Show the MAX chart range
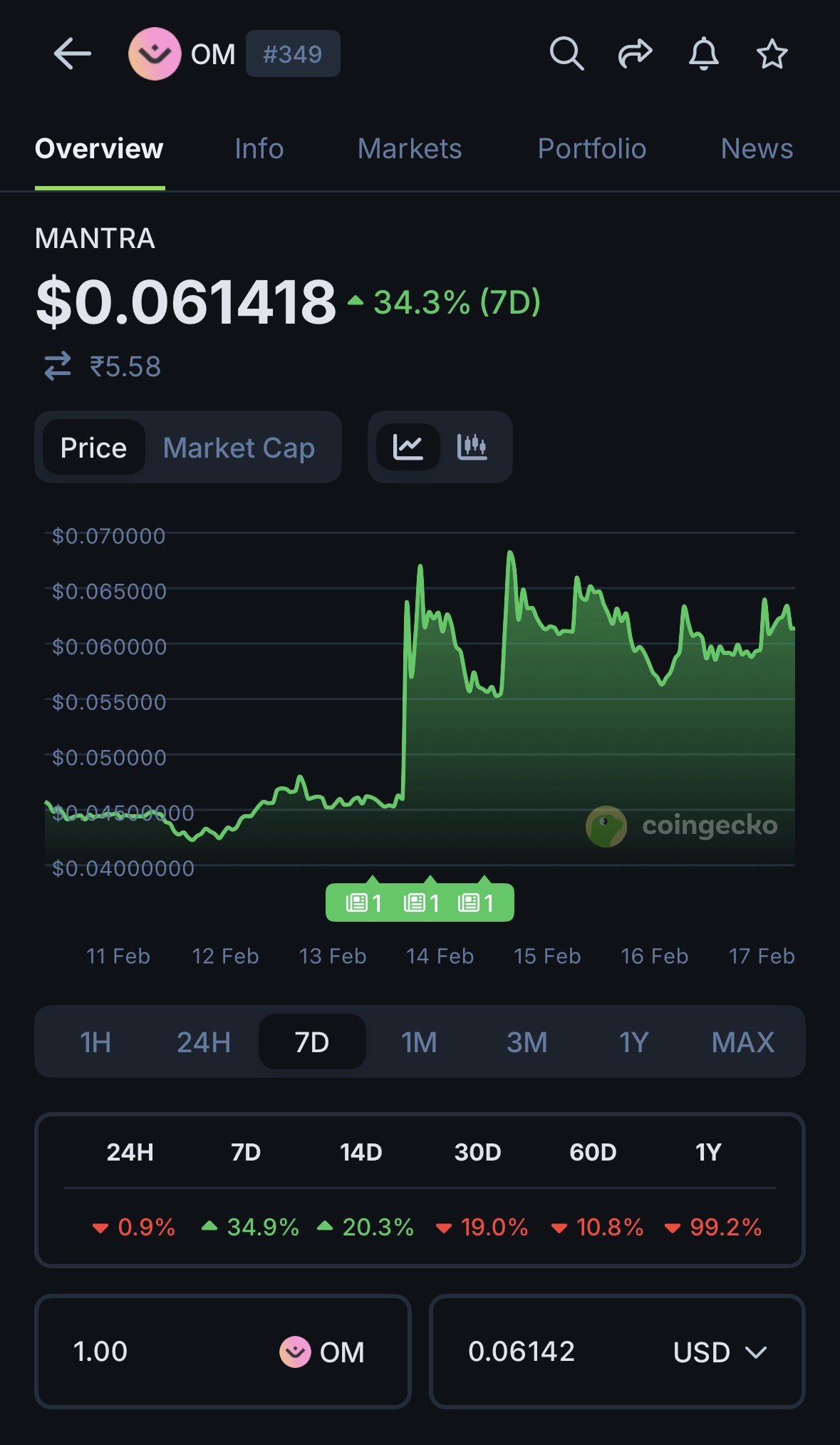The width and height of the screenshot is (840, 1445). (x=742, y=1042)
